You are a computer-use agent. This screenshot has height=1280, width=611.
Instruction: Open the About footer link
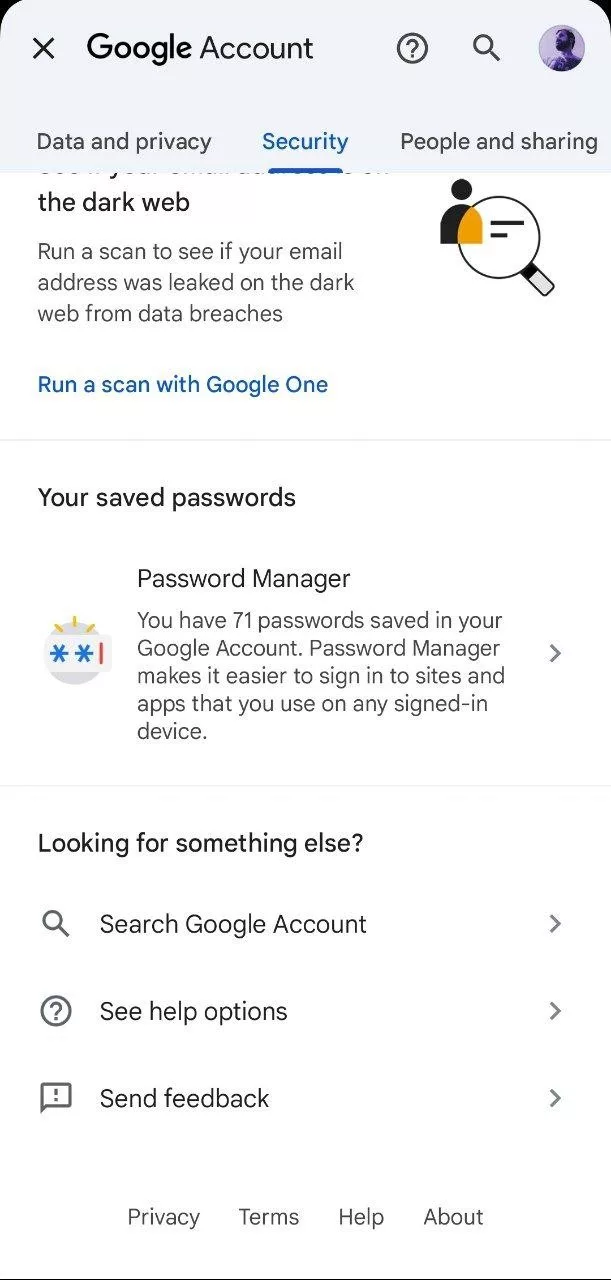point(453,1217)
